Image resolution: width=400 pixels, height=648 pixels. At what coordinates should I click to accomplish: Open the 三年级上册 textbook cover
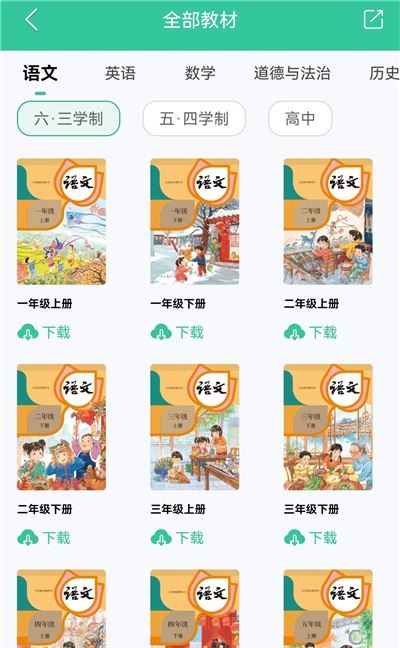point(195,427)
